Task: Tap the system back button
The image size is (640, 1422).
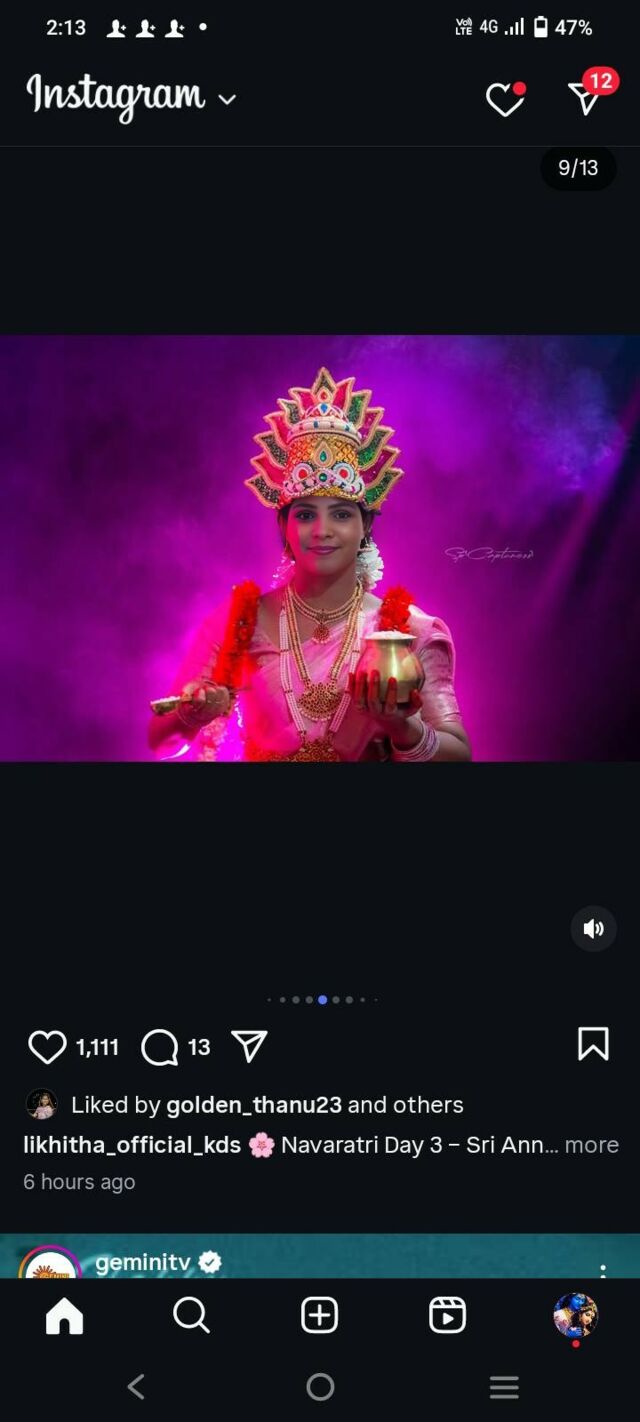Action: [x=137, y=1387]
